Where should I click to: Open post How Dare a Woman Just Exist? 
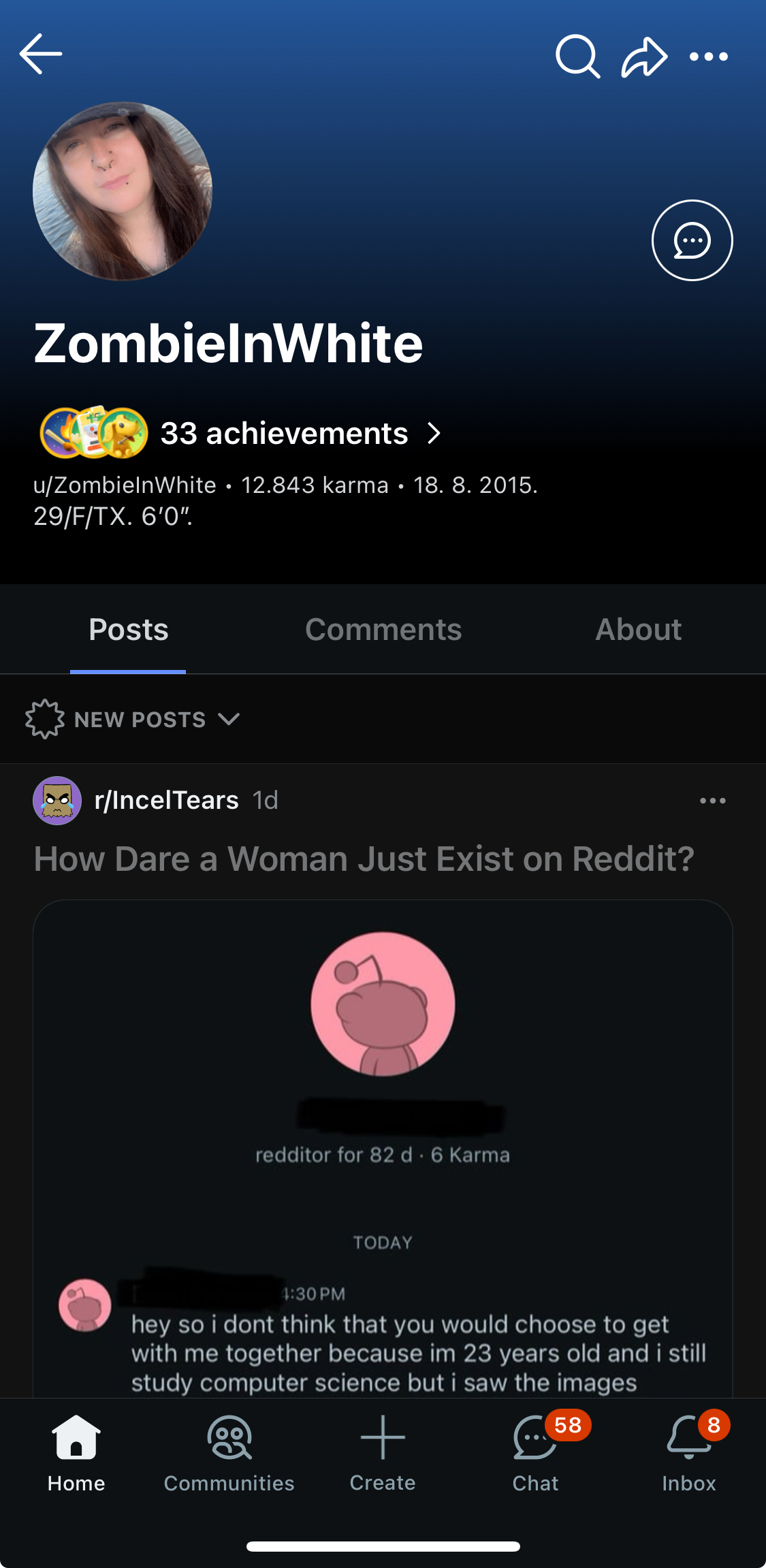pos(364,859)
